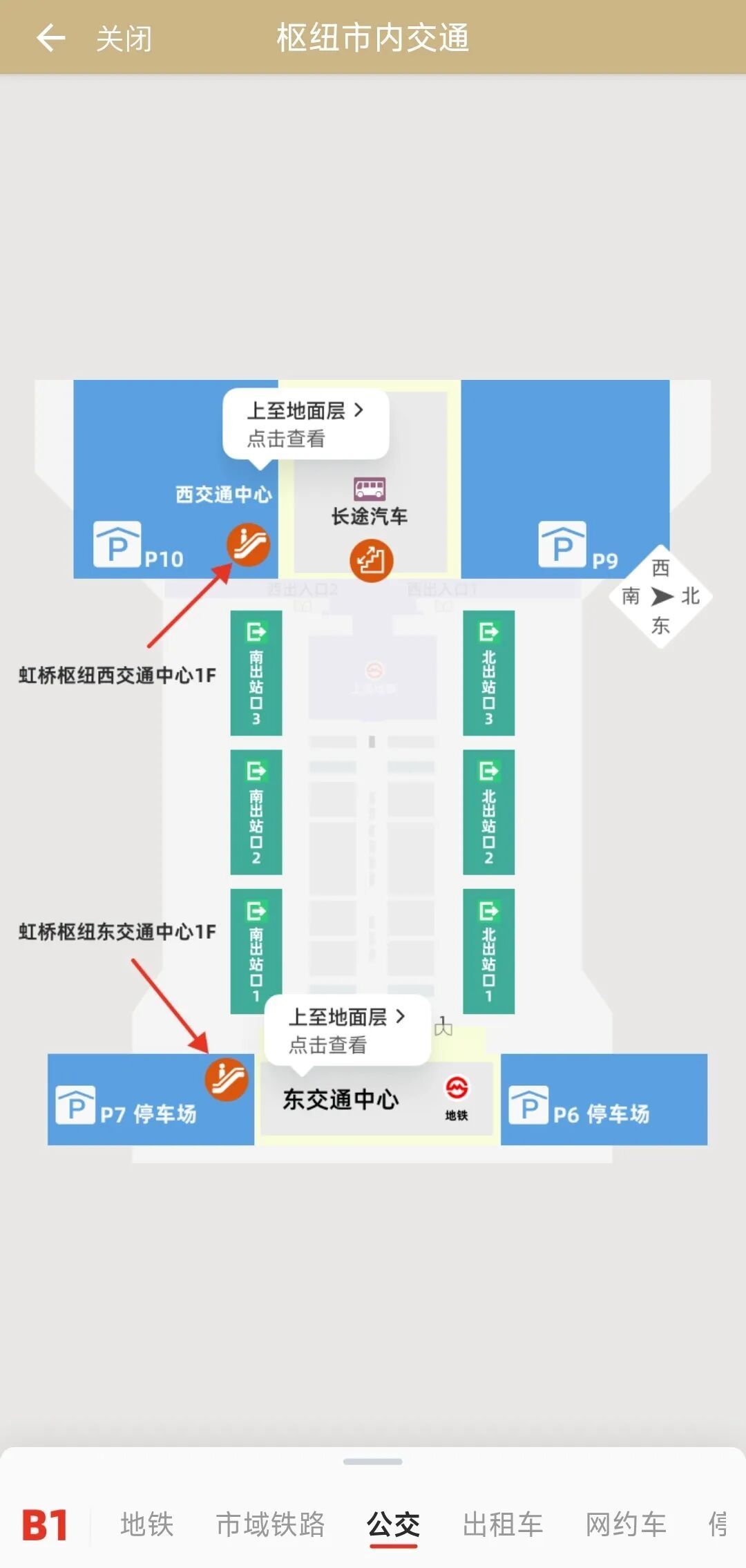View ground level from 西交通中心 bubble

pos(305,423)
